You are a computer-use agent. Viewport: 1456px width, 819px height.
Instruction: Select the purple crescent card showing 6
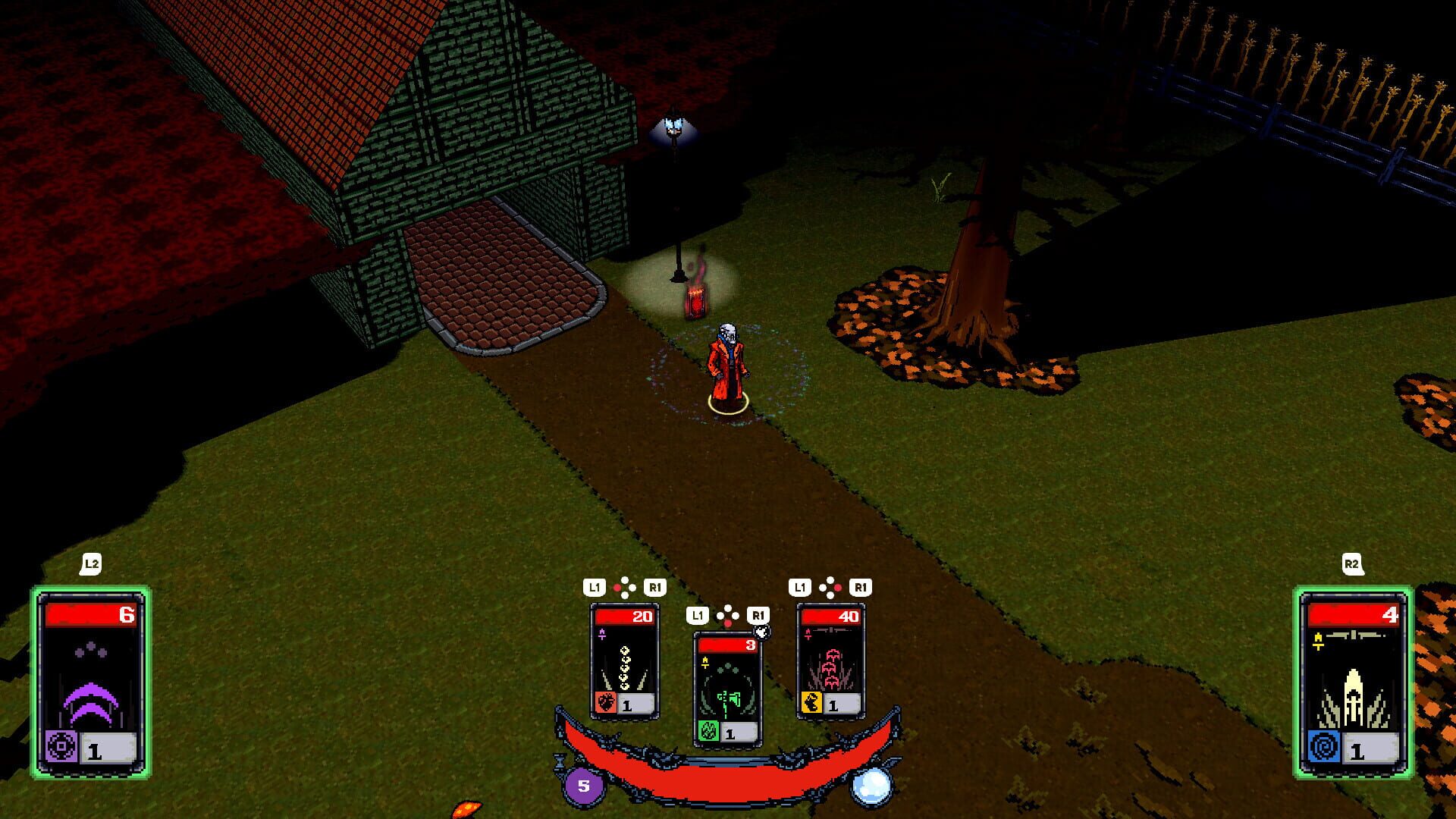[91, 682]
